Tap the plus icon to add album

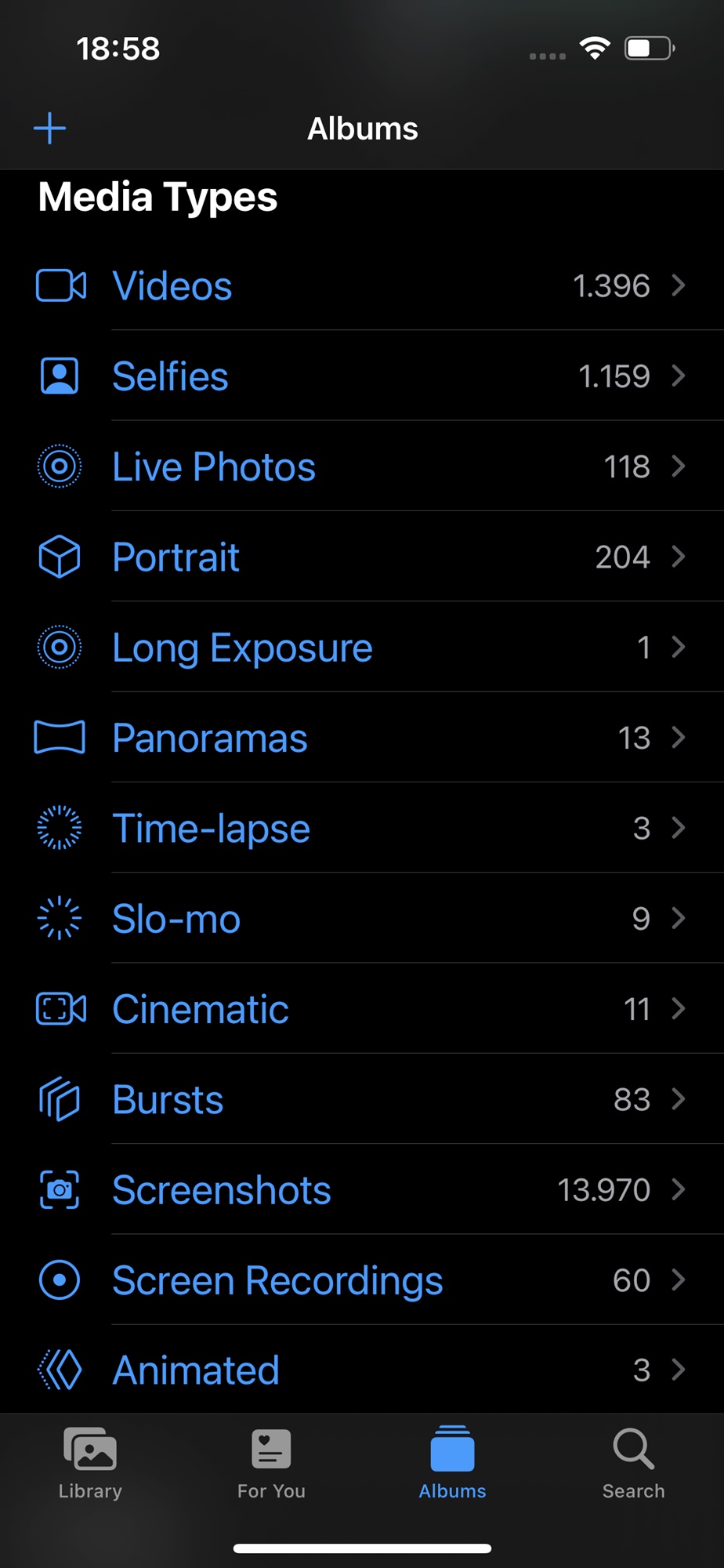coord(49,129)
